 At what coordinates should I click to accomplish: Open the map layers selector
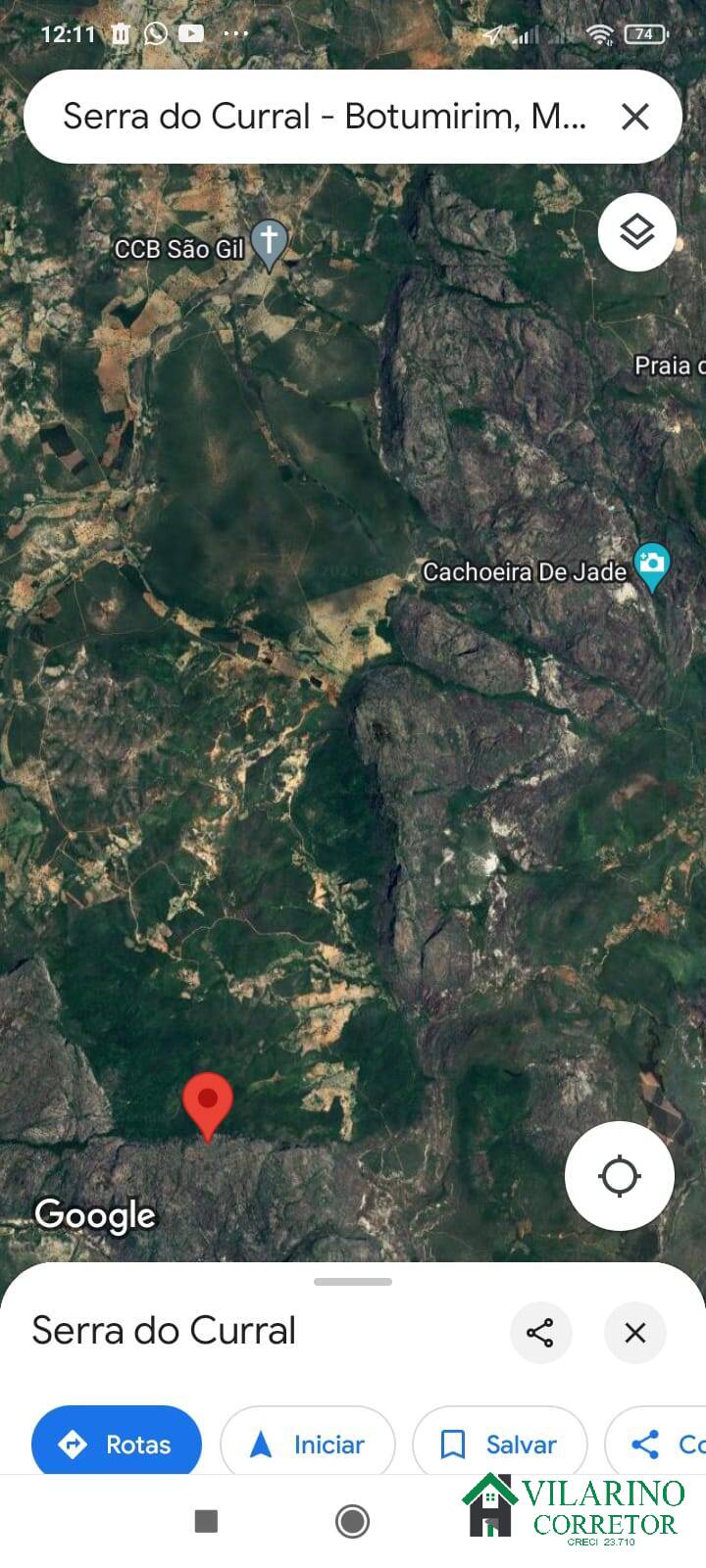pyautogui.click(x=637, y=232)
